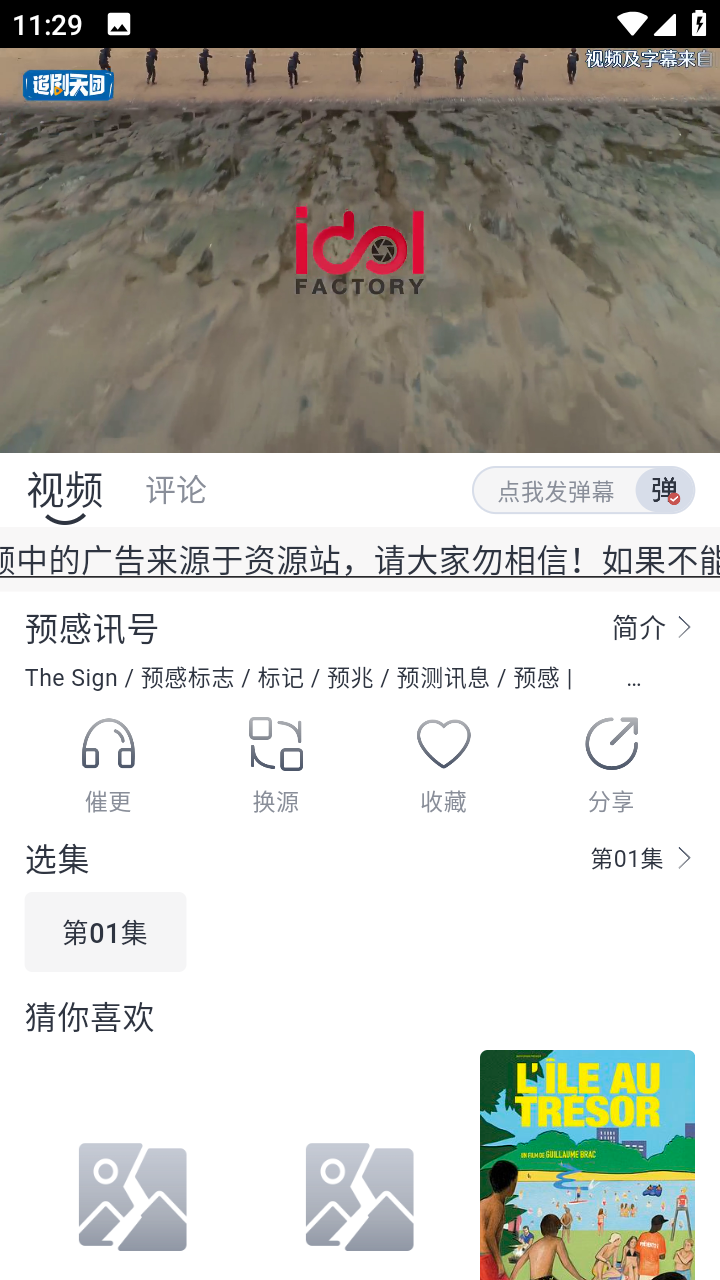The image size is (720, 1280).
Task: Expand the episode list via 第01集 chevron
Action: 642,858
